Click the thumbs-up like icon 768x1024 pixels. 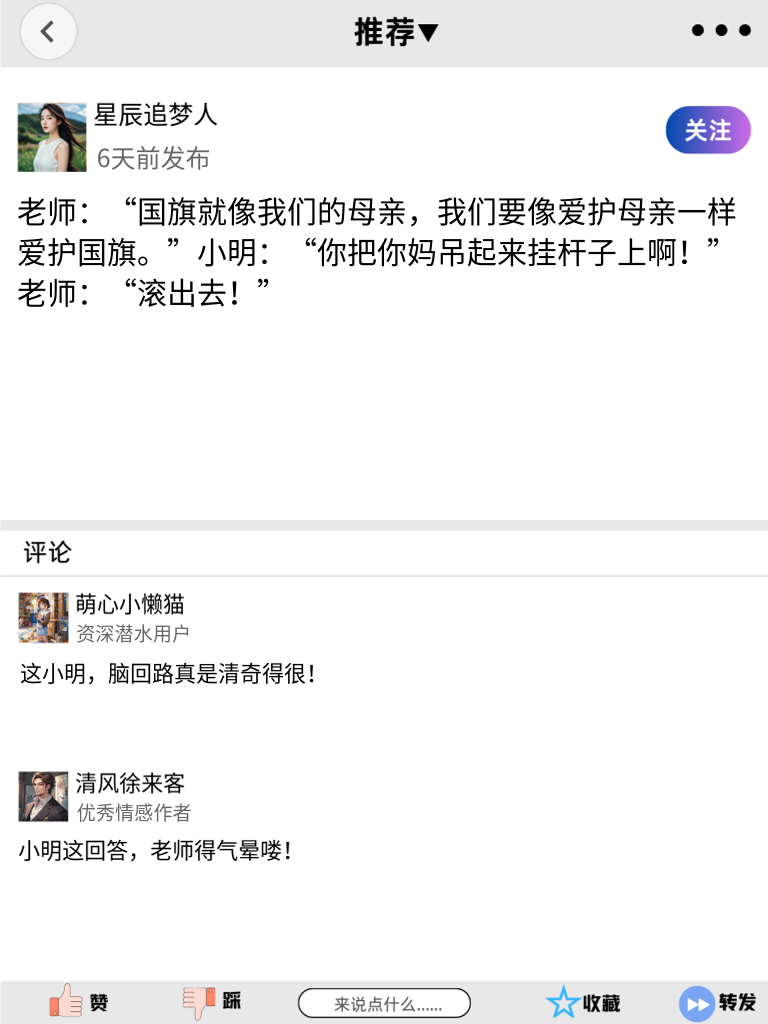tap(63, 1001)
